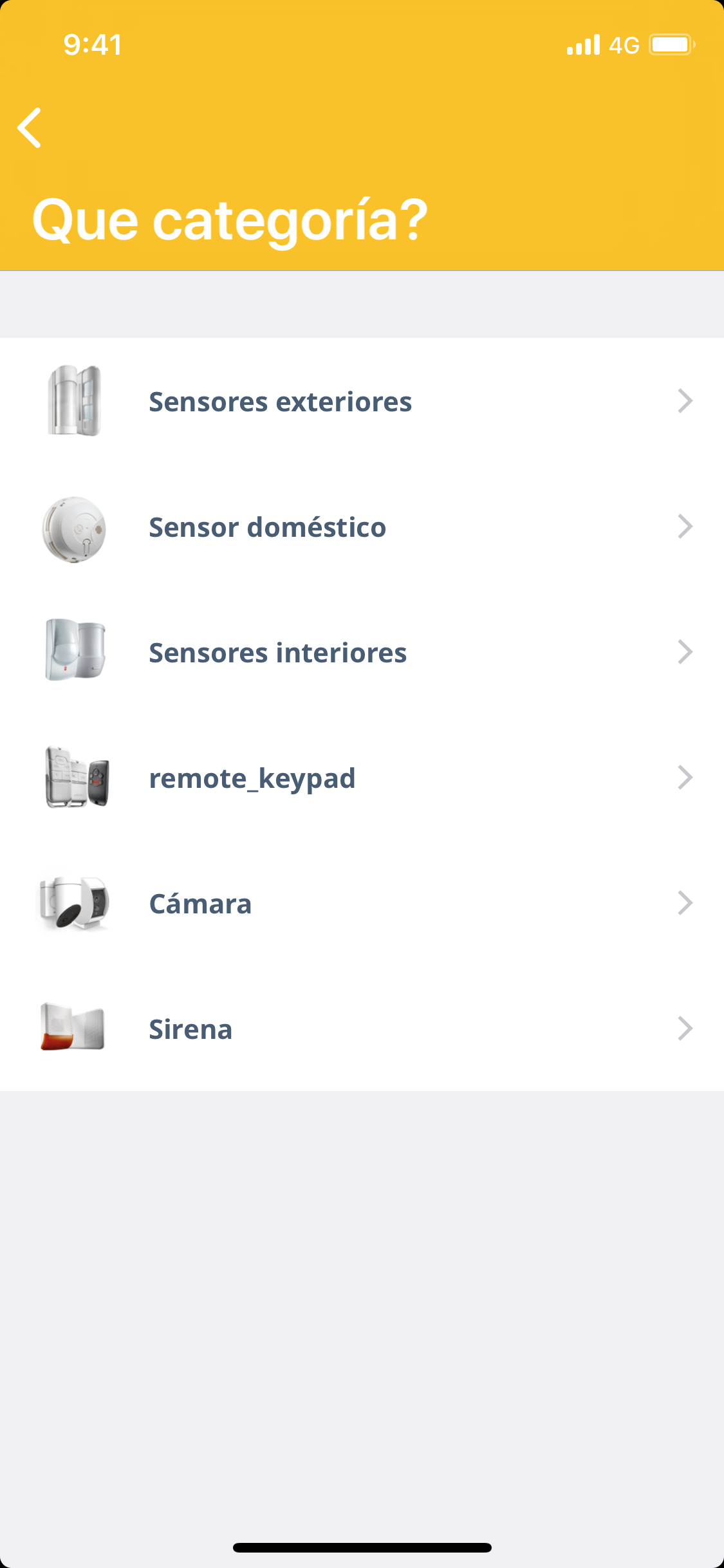Open the remote_keypad category
Image resolution: width=724 pixels, height=1568 pixels.
click(362, 778)
